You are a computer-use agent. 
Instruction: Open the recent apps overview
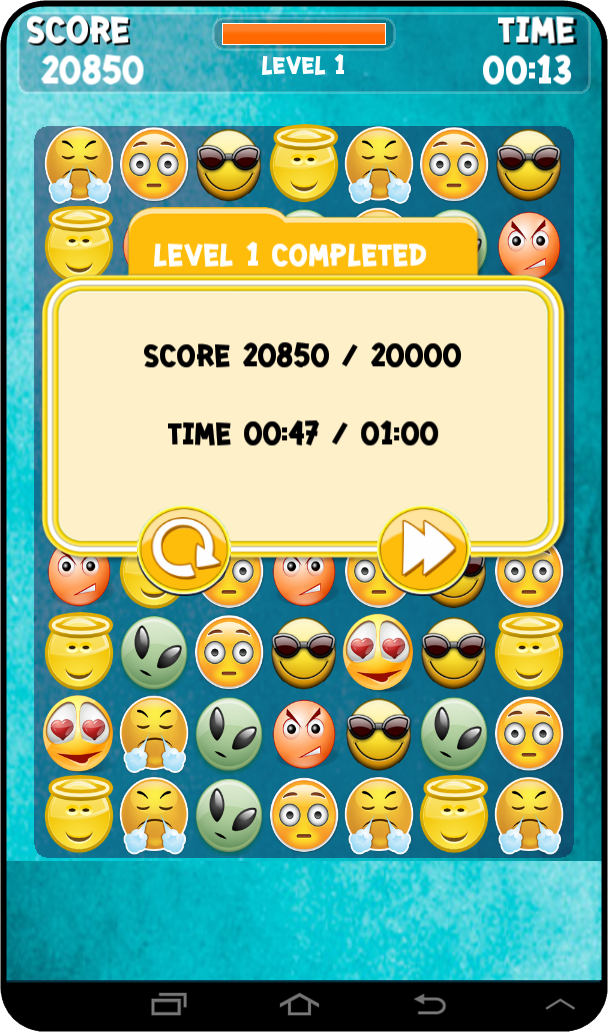[169, 1003]
